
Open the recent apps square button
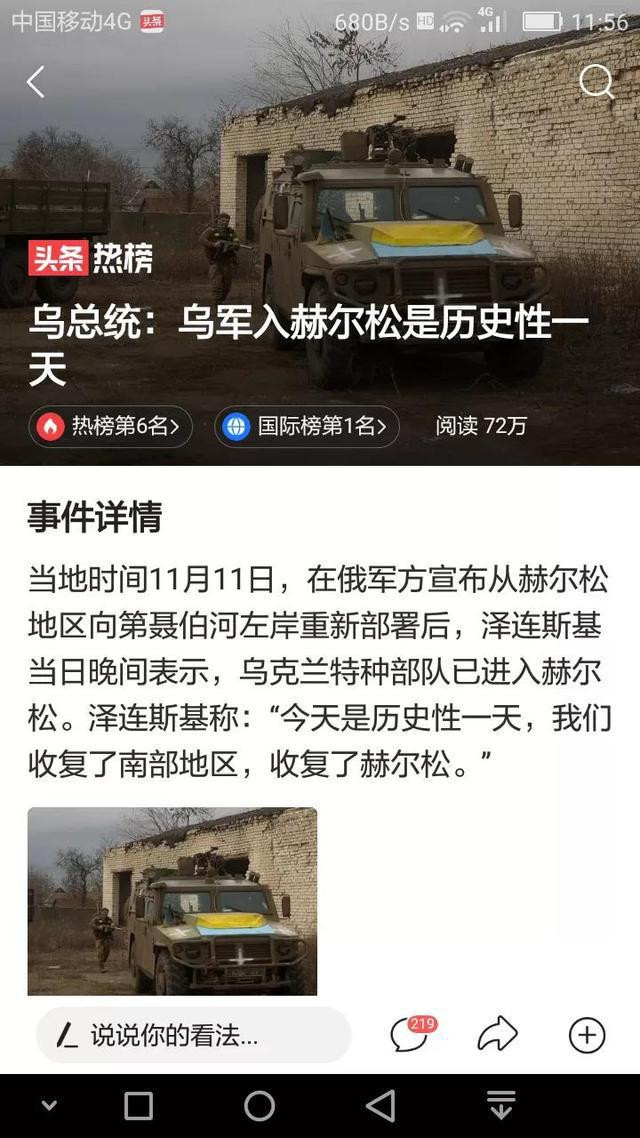139,1106
